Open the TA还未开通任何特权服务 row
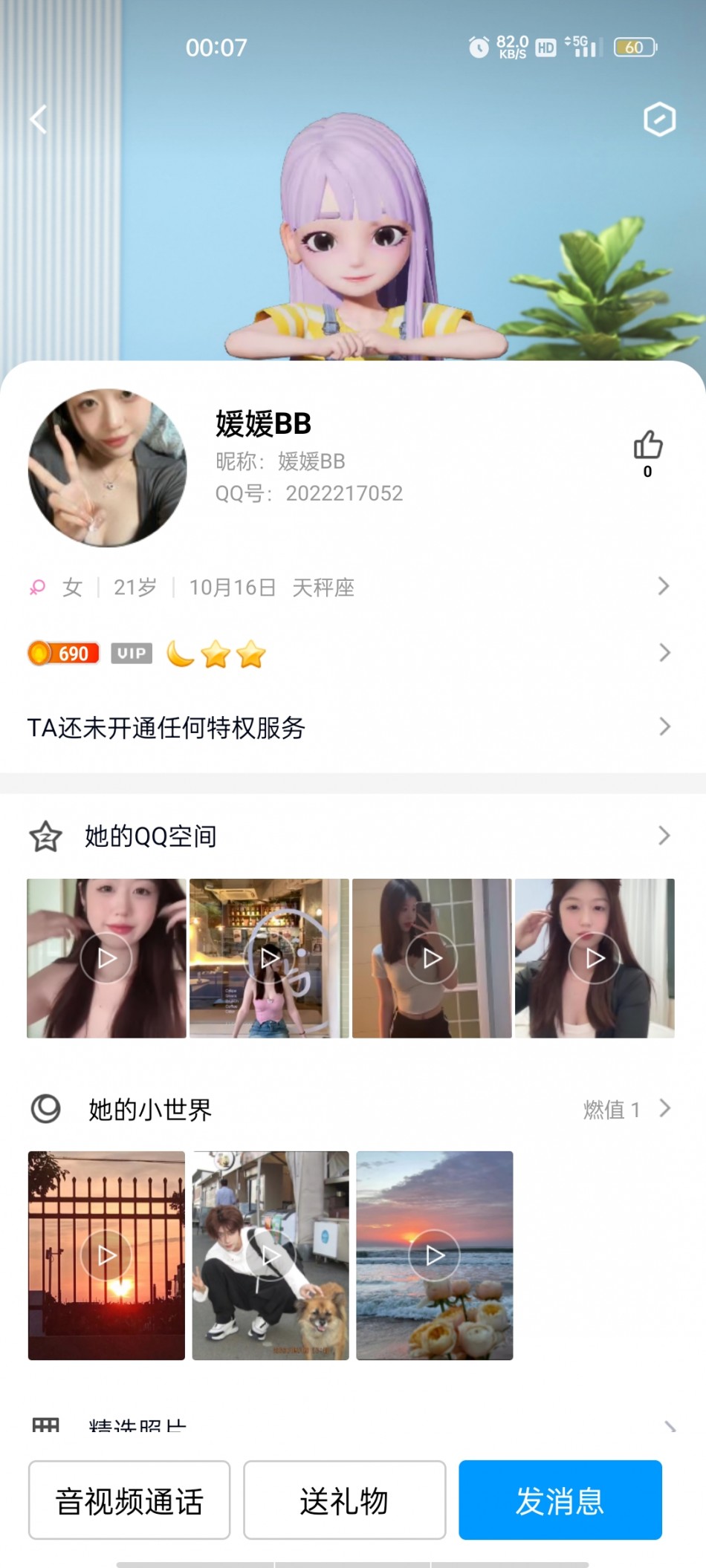 coord(349,727)
